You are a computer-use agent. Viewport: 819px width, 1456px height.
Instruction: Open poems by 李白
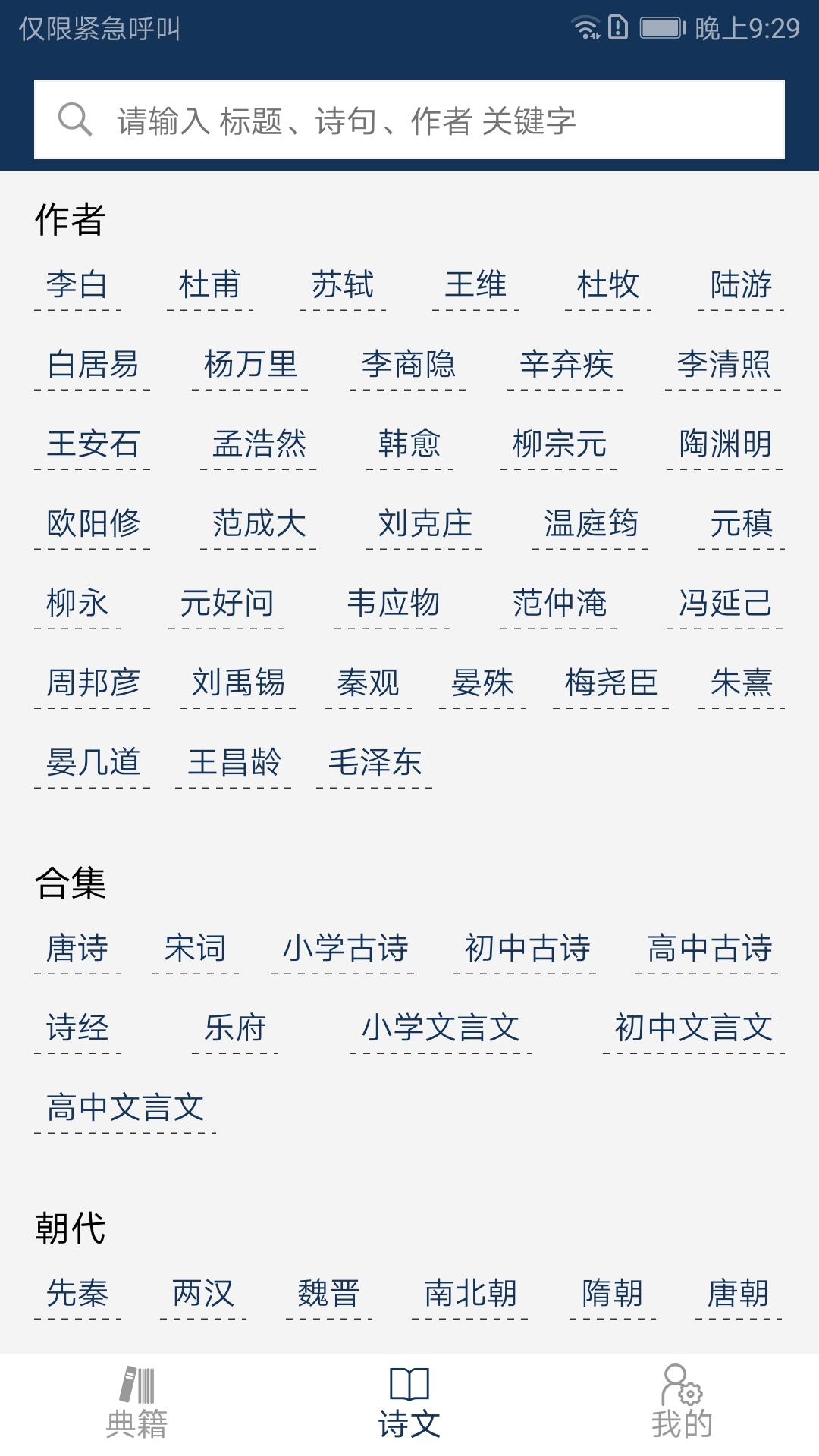(x=77, y=285)
